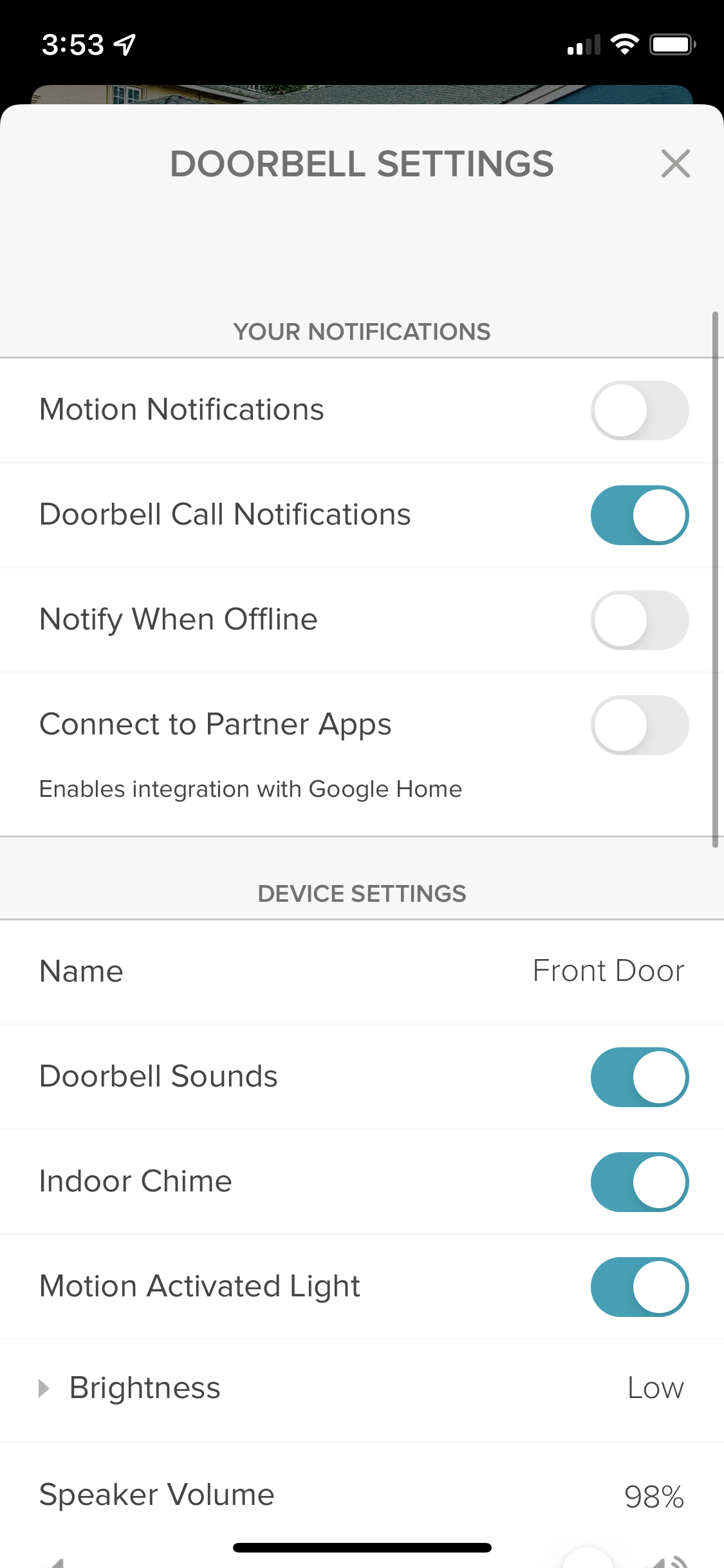Screen dimensions: 724x1568
Task: Close the Doorbell Settings panel
Action: tap(675, 163)
